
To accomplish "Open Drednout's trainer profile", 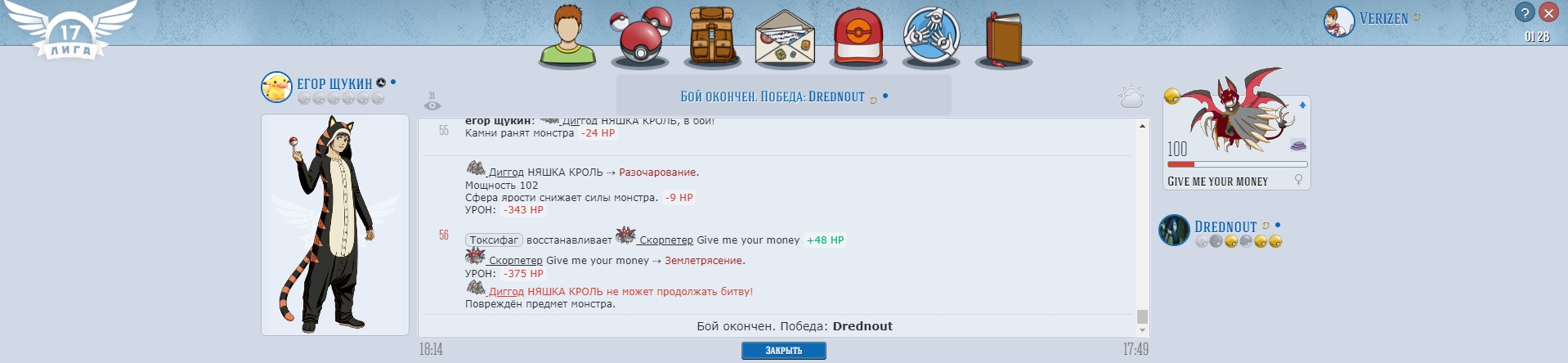I will pos(1225,226).
